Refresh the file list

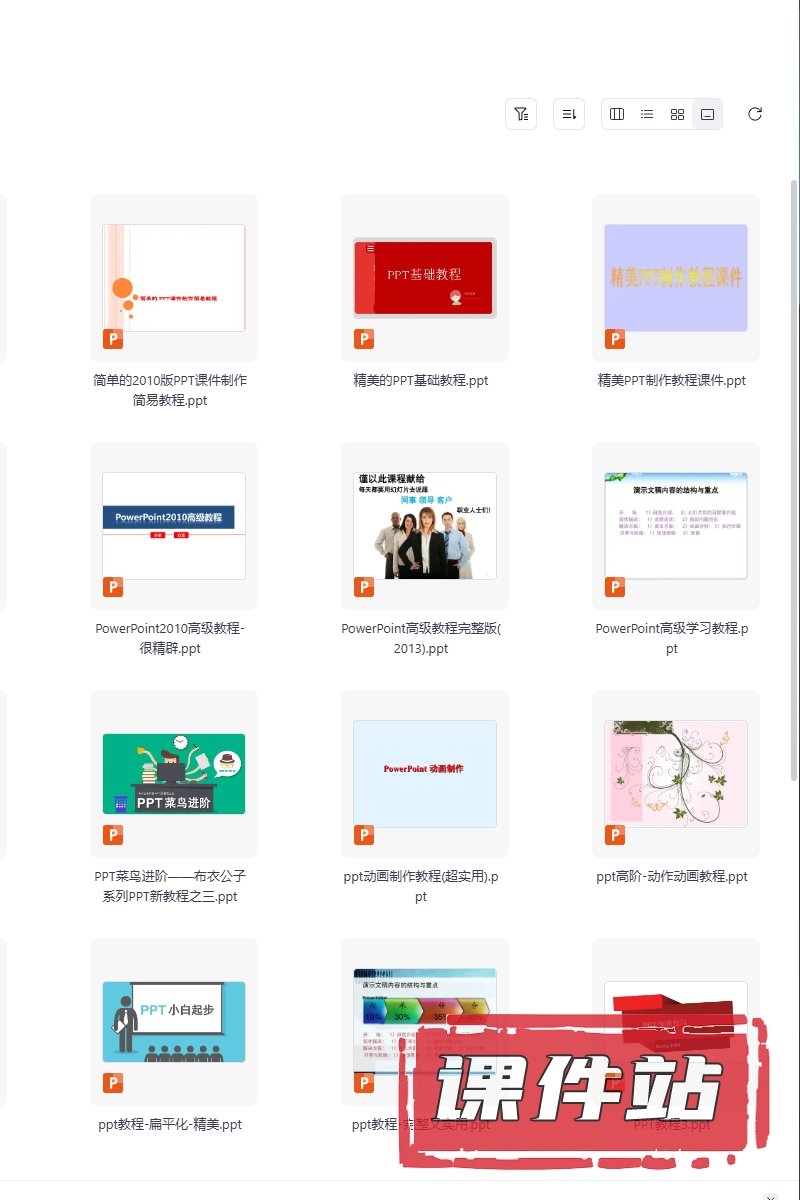(x=755, y=114)
